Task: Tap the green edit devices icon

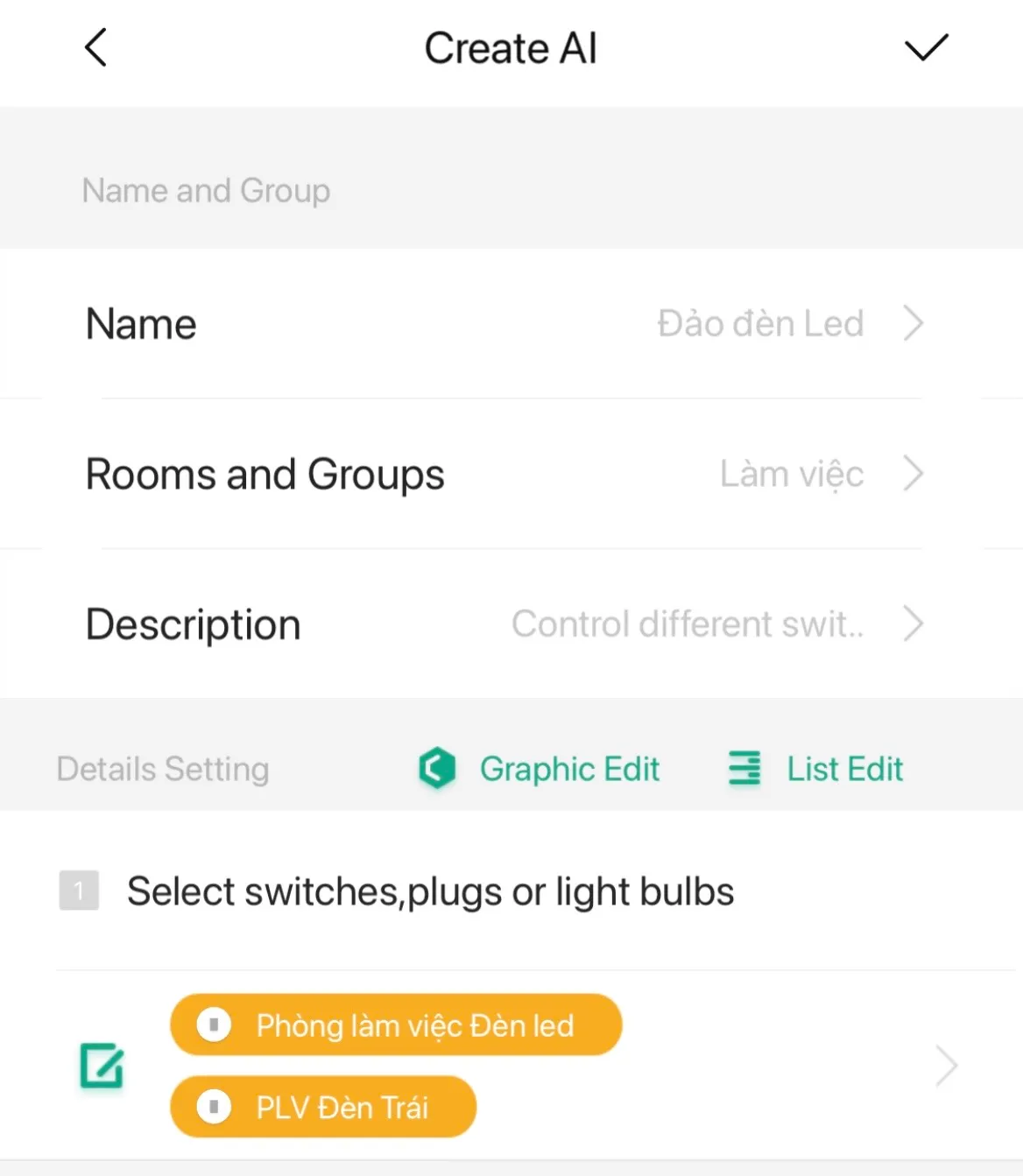Action: [102, 1066]
